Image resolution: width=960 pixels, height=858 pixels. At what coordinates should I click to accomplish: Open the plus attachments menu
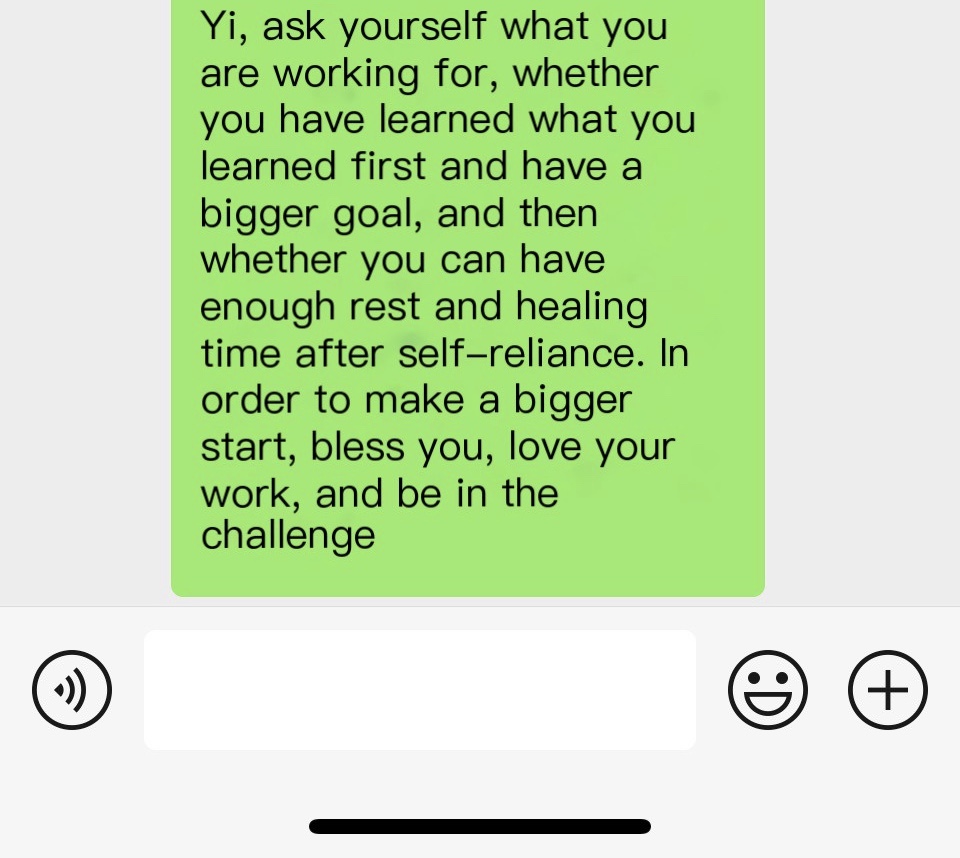tap(888, 690)
